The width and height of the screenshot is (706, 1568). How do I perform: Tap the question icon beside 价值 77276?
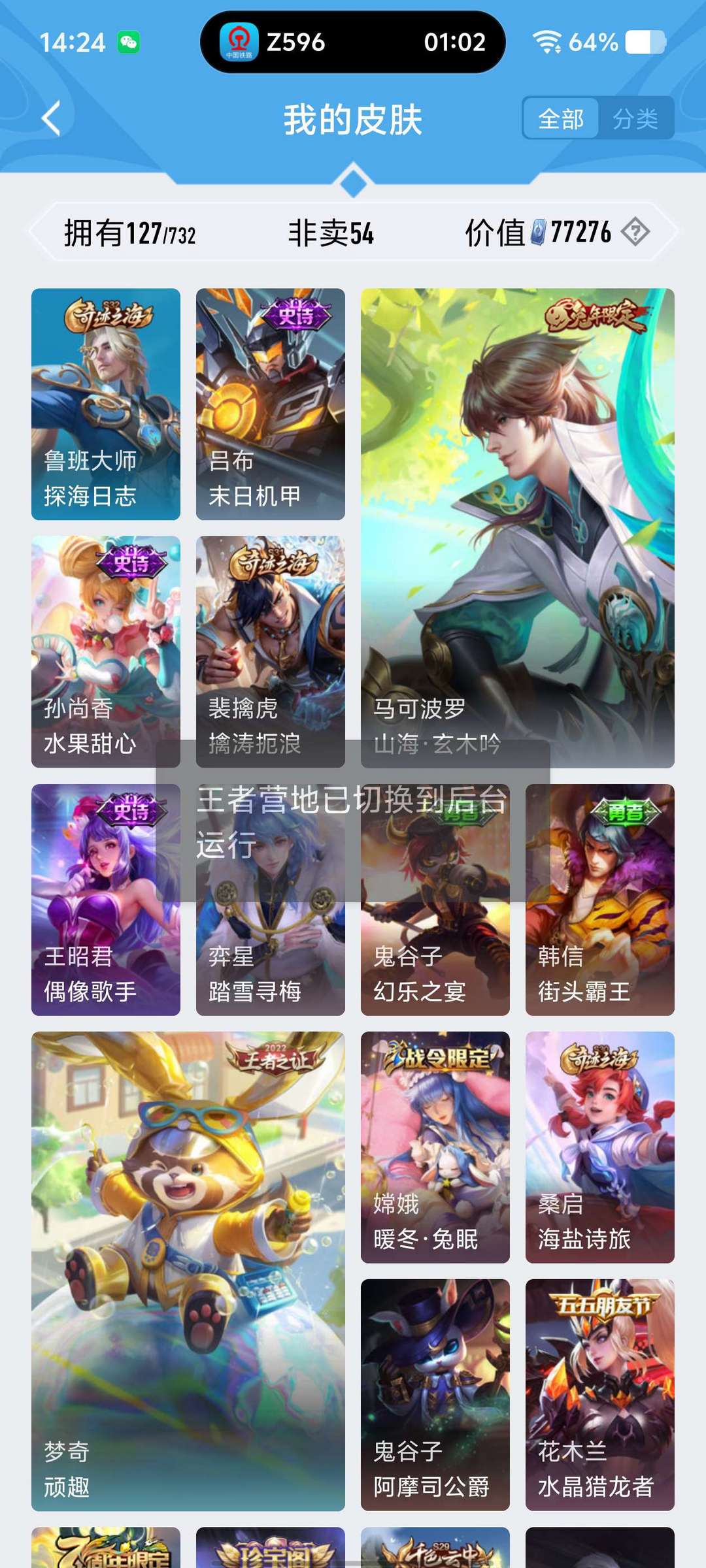coord(635,232)
